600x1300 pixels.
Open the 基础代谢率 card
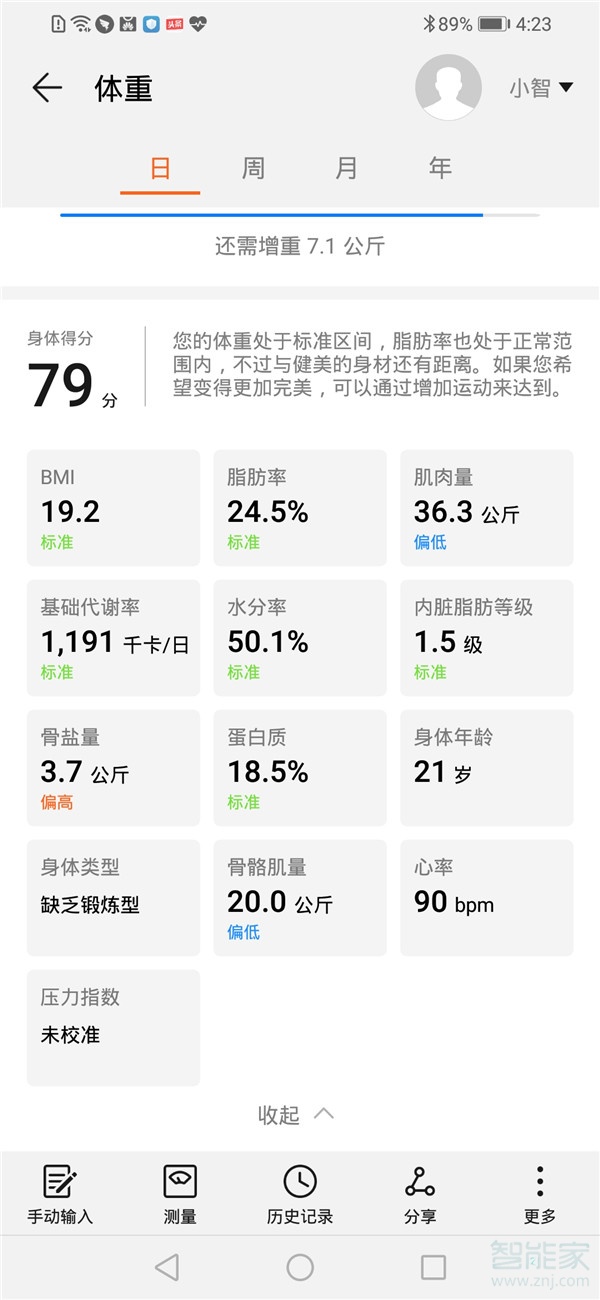(x=113, y=638)
